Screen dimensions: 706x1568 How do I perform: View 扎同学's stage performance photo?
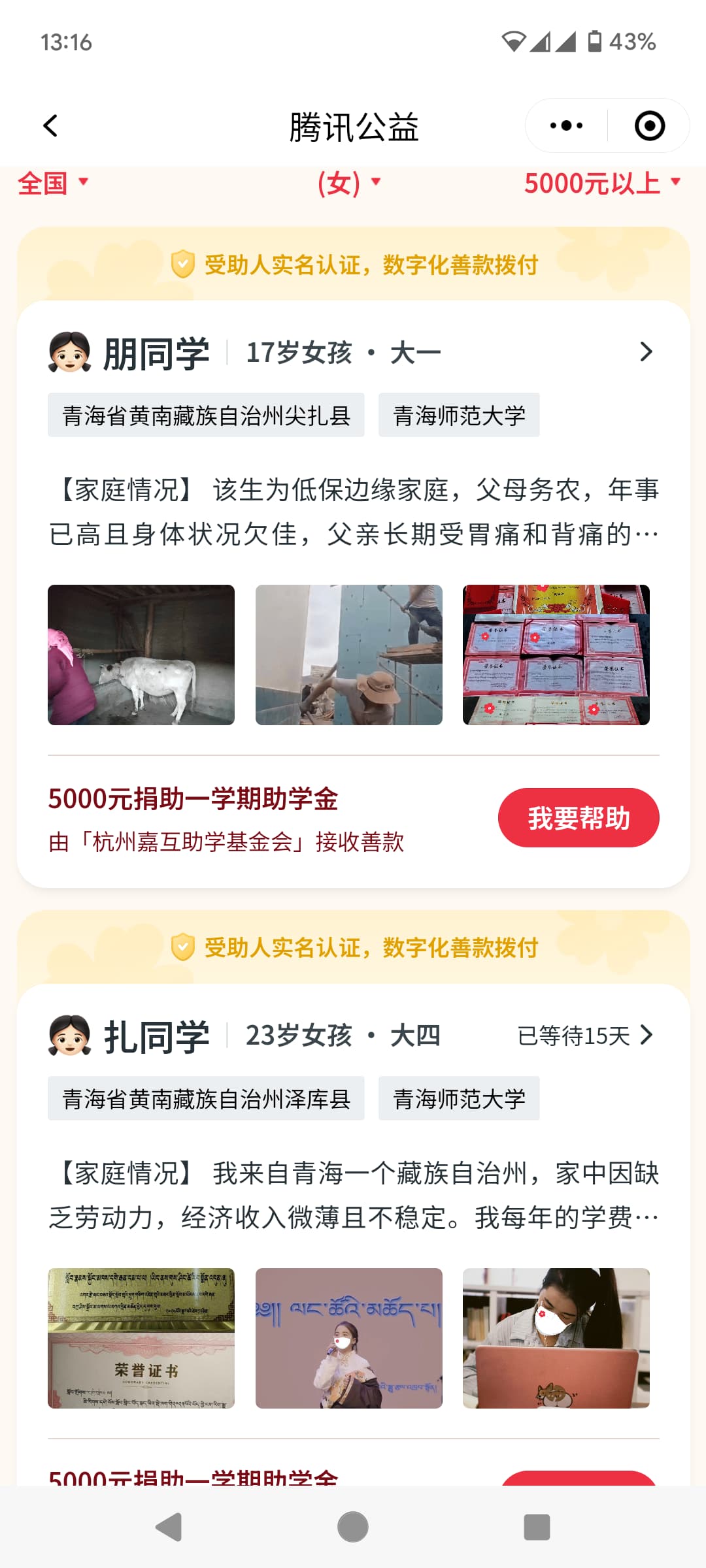(348, 1338)
